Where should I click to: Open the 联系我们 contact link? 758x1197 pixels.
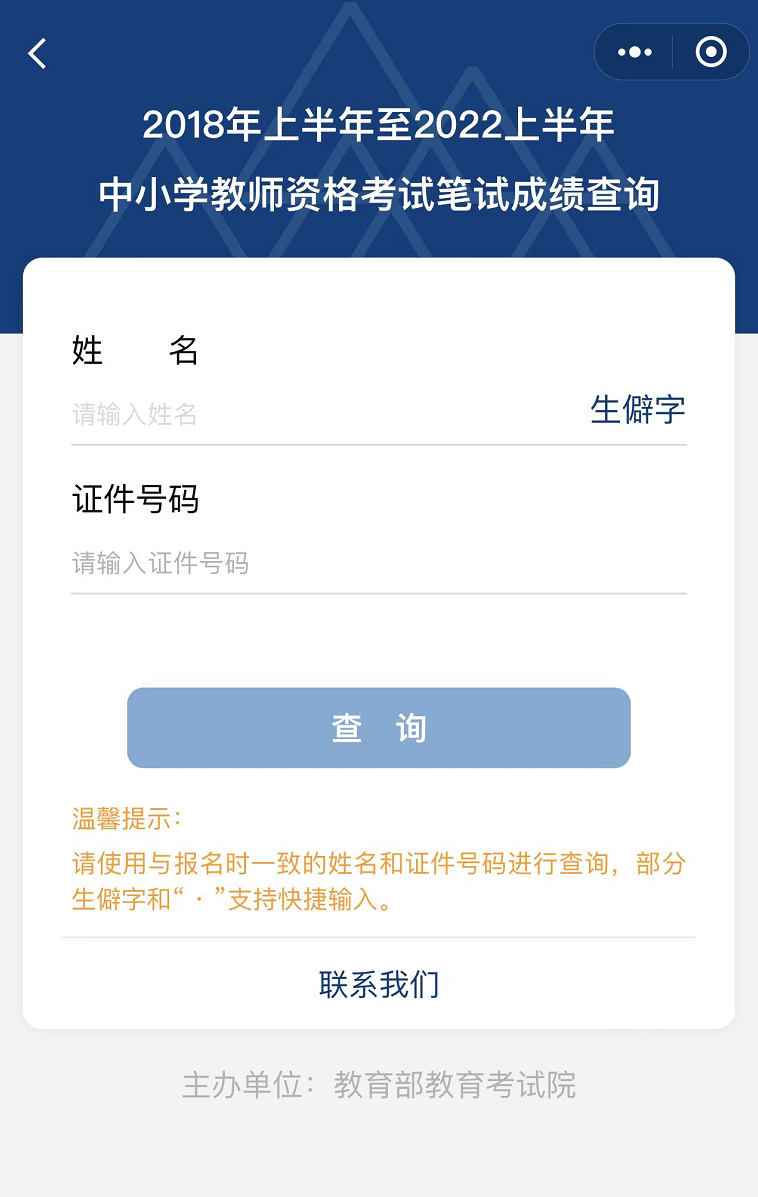379,984
